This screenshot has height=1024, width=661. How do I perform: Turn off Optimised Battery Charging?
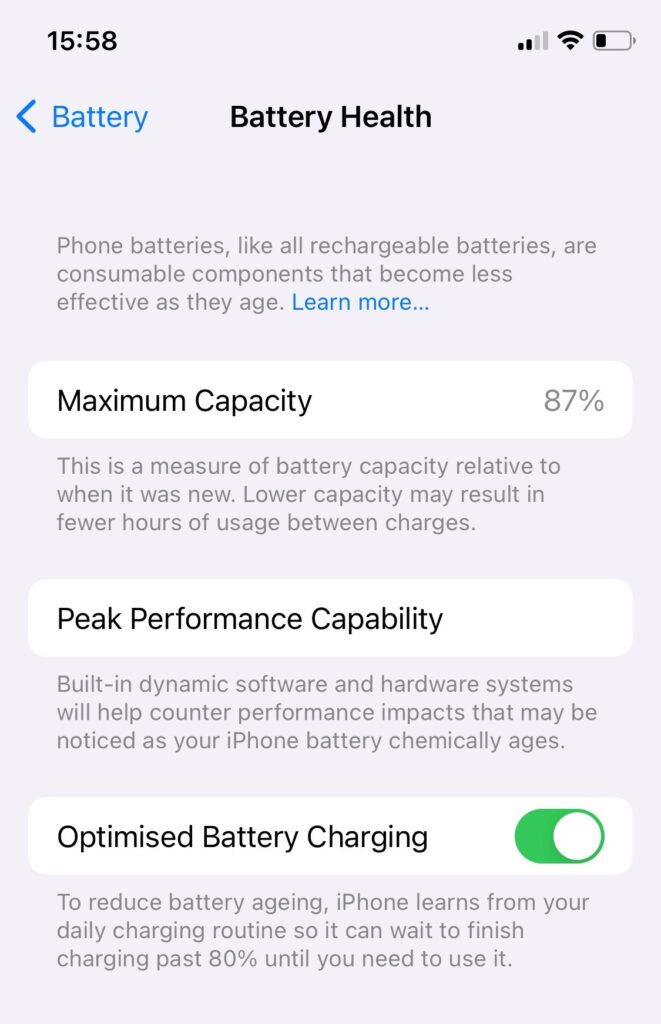pyautogui.click(x=559, y=837)
